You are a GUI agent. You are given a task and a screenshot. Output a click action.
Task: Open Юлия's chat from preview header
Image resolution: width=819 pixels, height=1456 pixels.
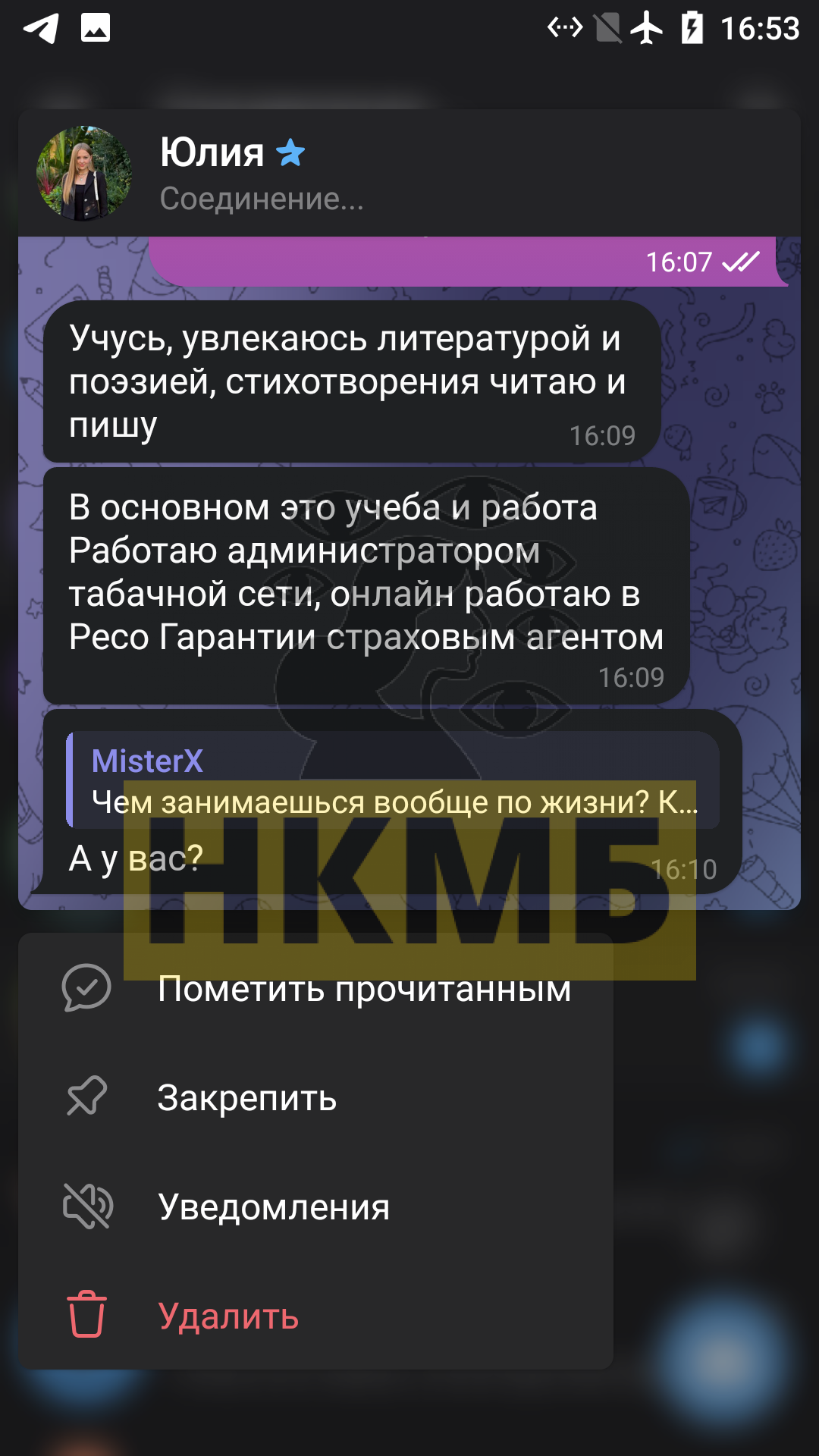pos(409,174)
